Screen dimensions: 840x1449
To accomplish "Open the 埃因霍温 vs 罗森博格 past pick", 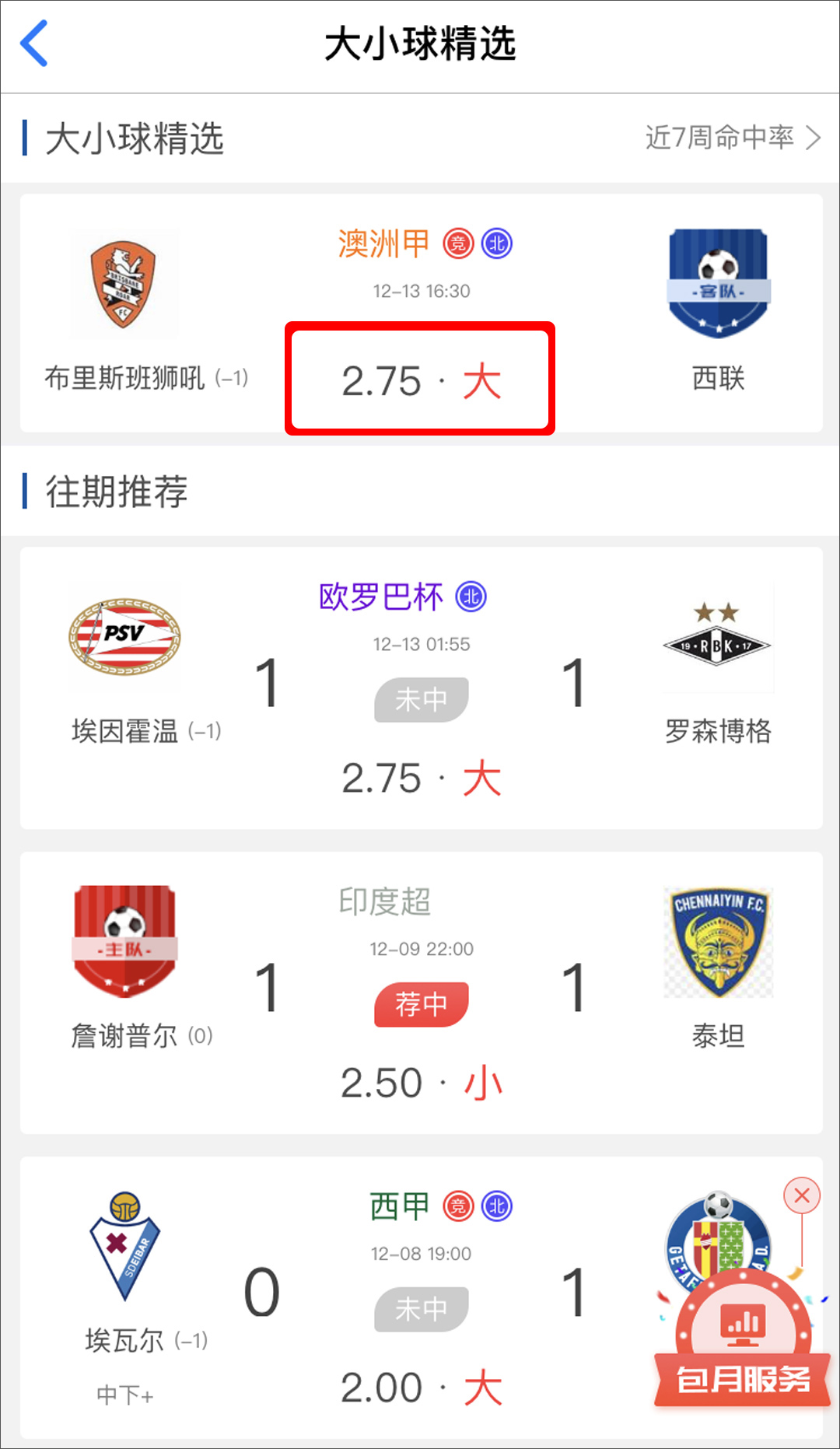I will point(420,688).
